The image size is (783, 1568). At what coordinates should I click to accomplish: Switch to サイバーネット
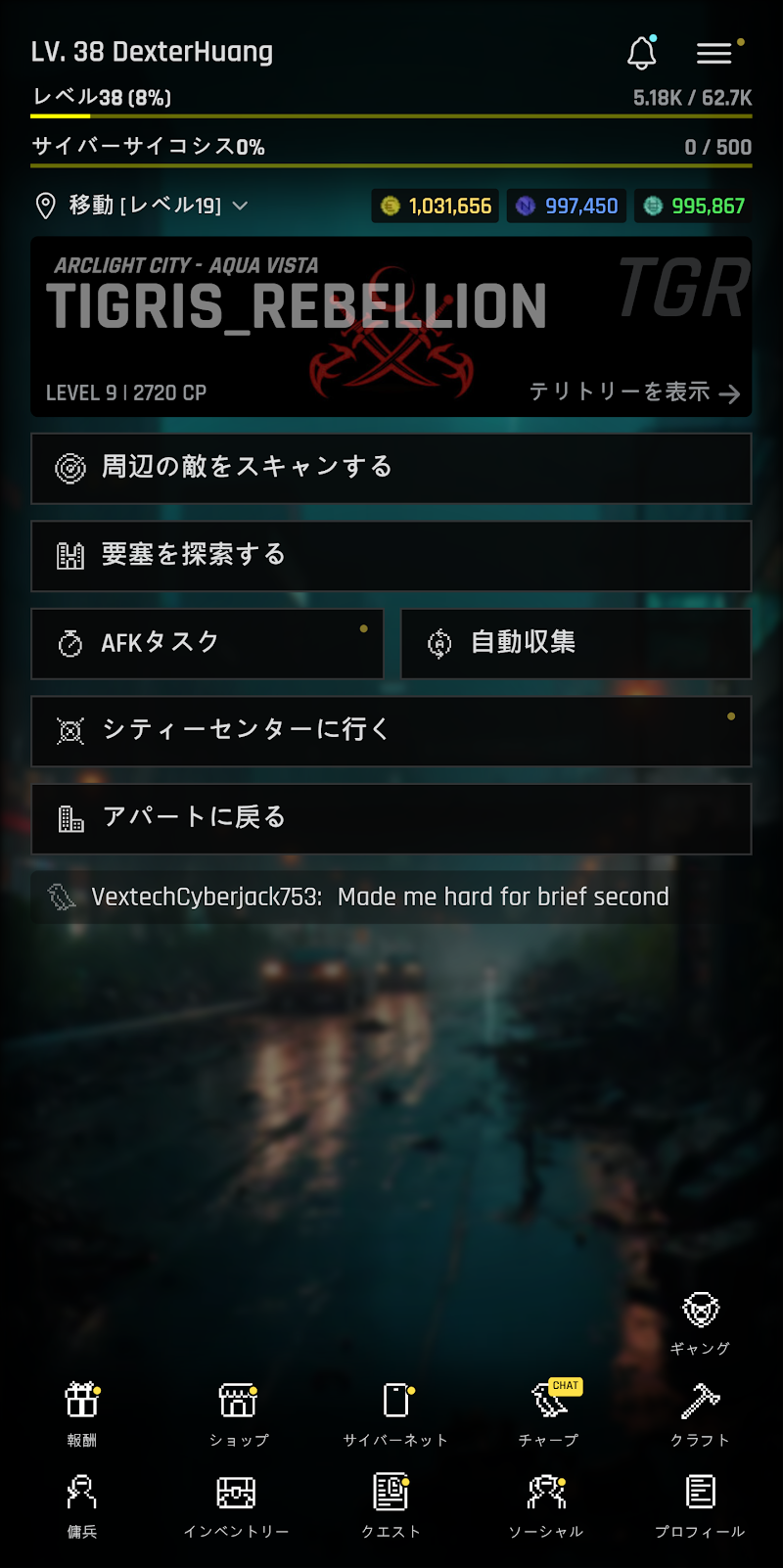pyautogui.click(x=395, y=1411)
